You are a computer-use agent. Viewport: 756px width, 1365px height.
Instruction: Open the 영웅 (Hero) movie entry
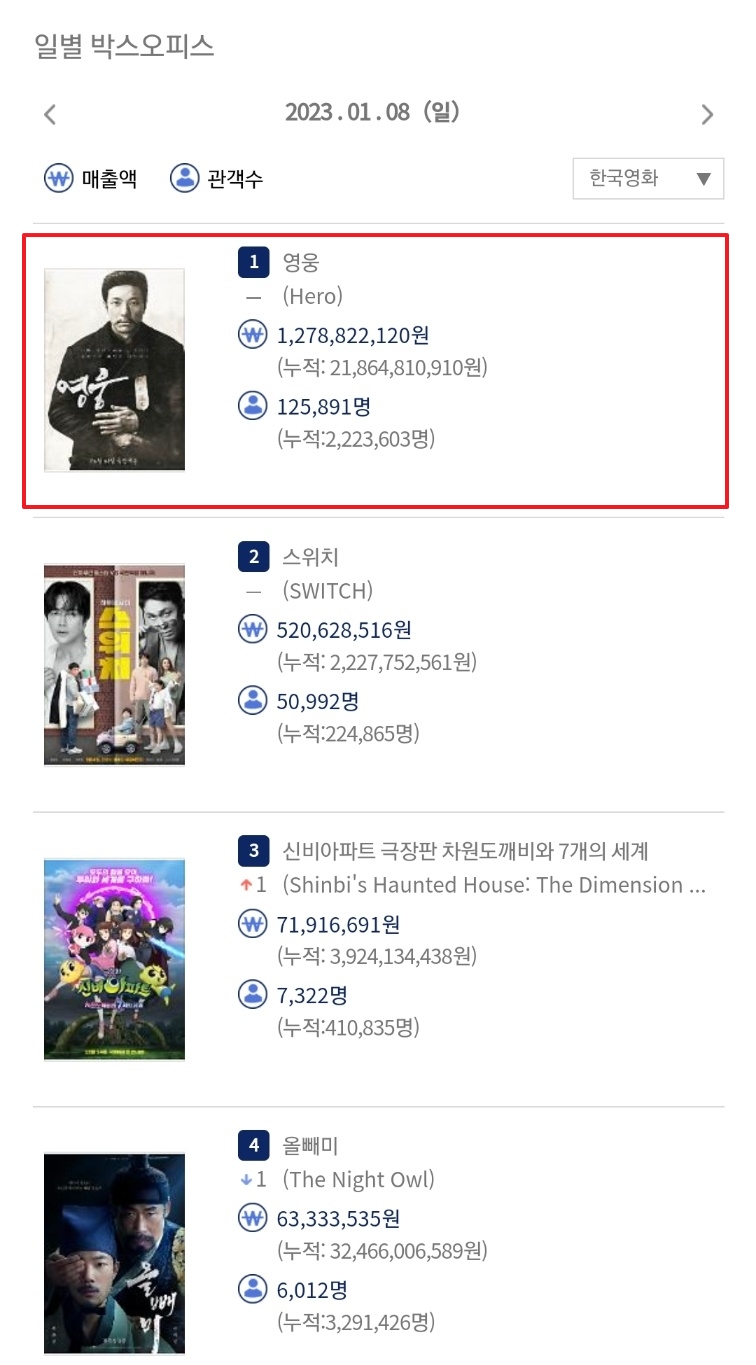click(376, 371)
